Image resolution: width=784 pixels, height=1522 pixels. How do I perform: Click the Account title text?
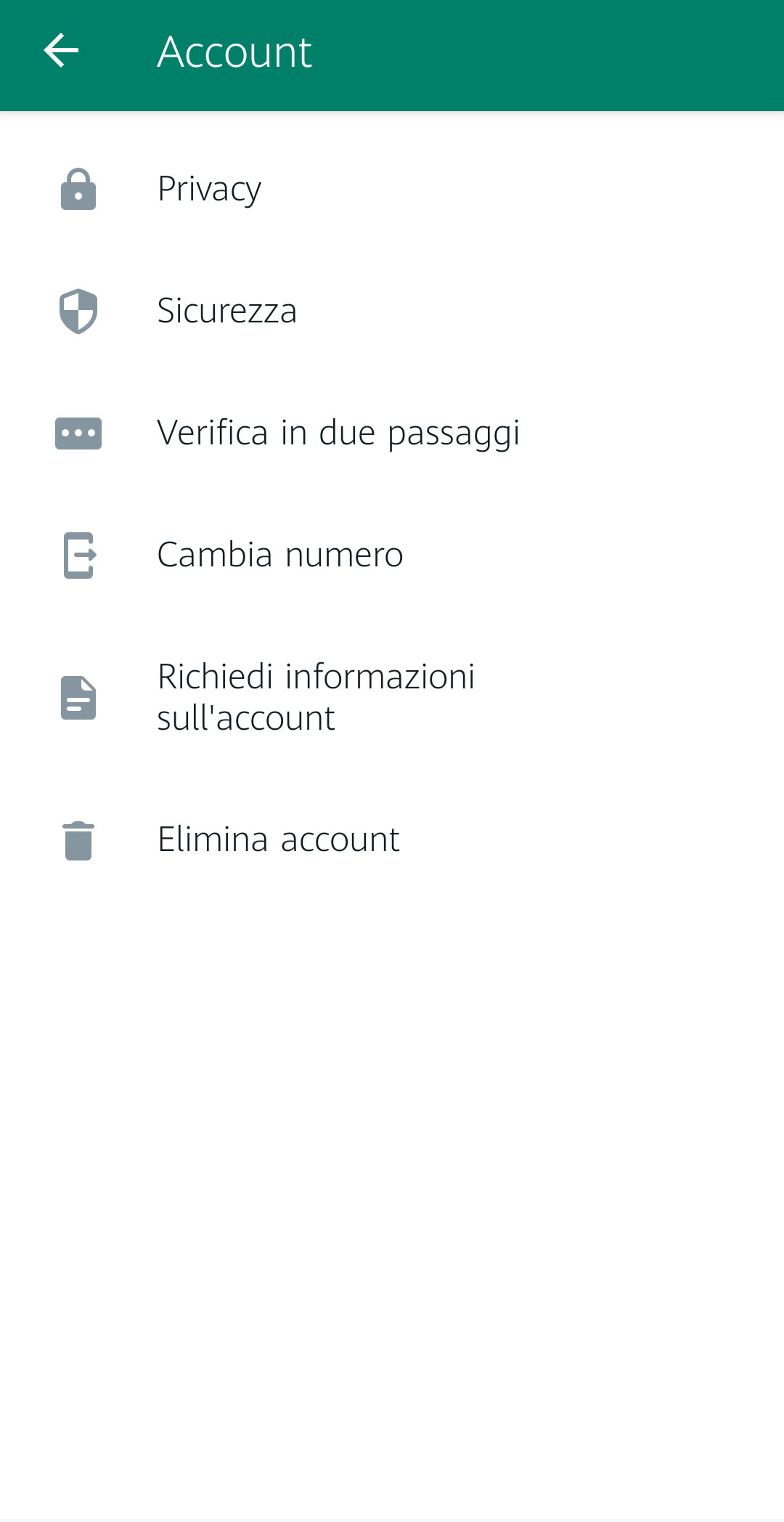point(234,51)
